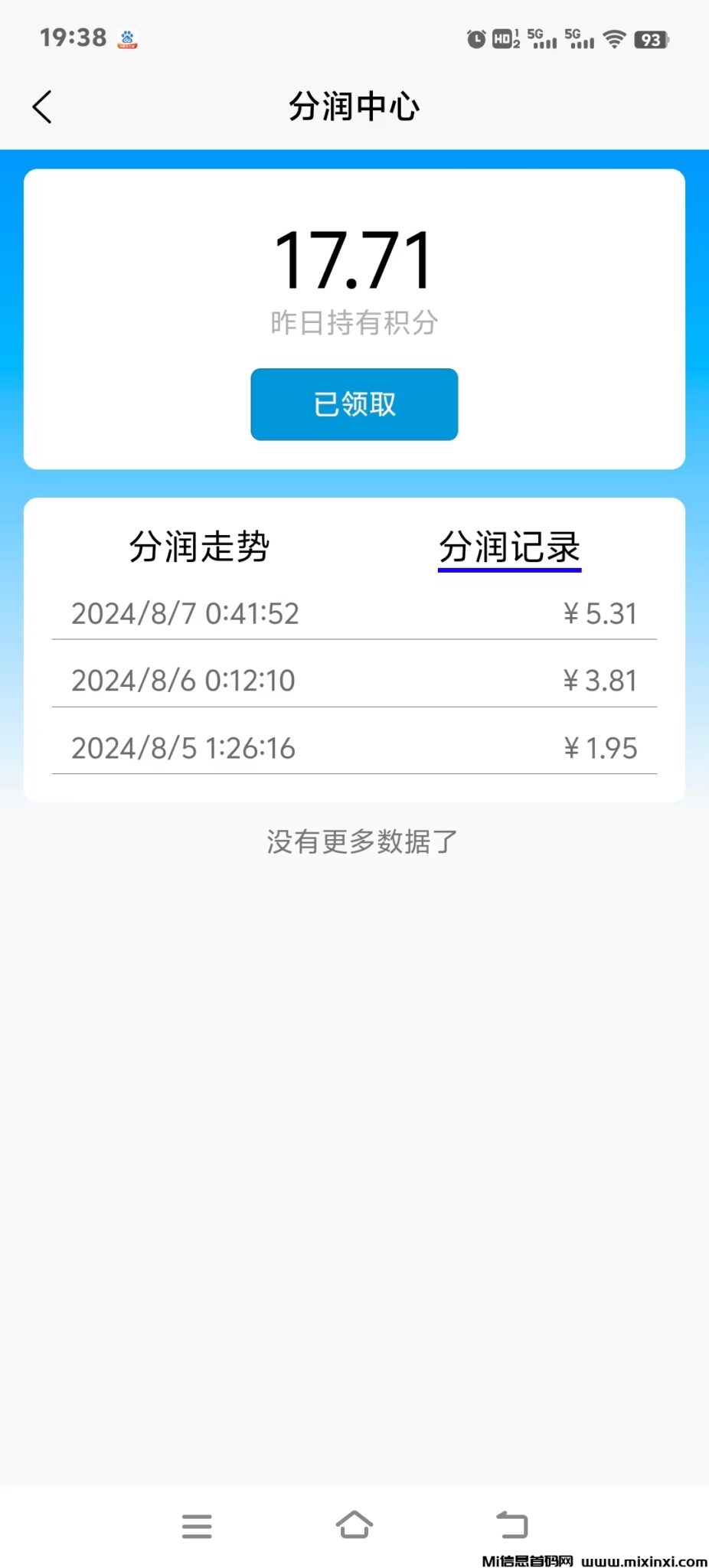Tap the 已领取 button
This screenshot has width=709, height=1568.
[354, 404]
